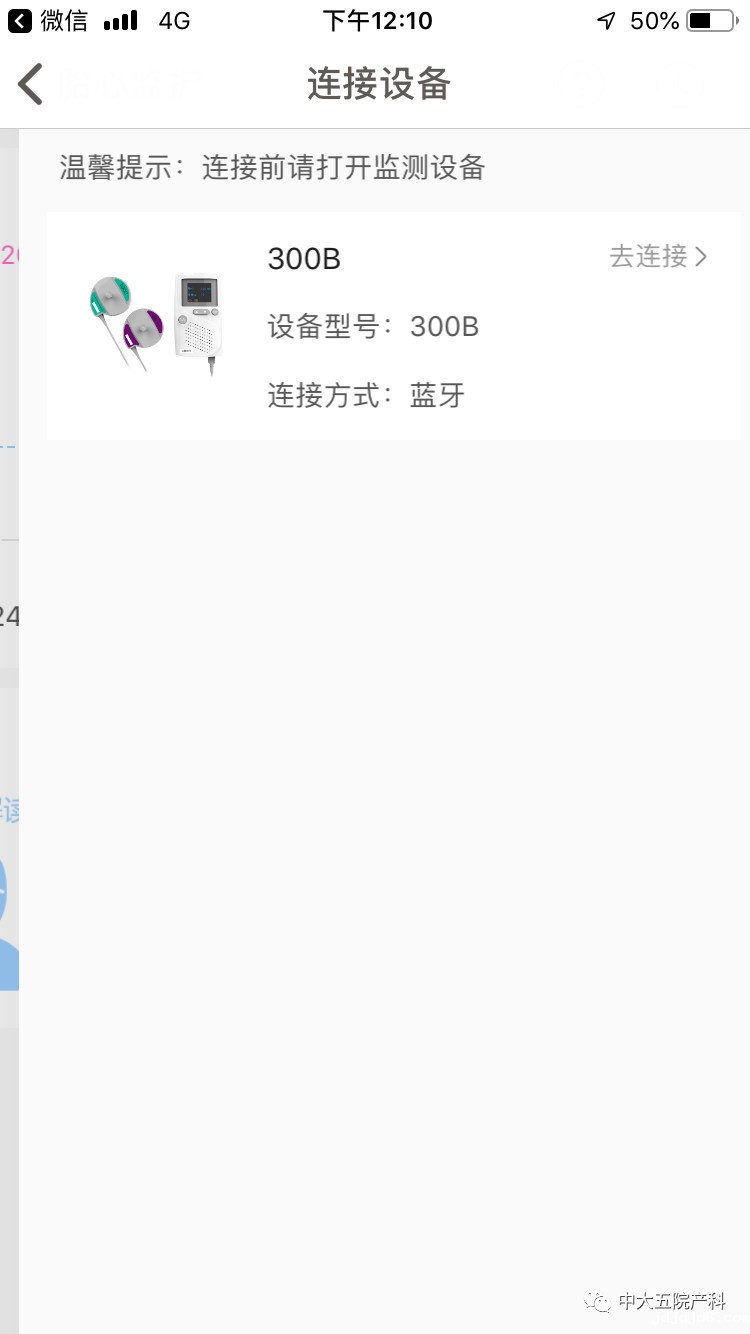
Task: Tap the 连接设备 page title
Action: click(x=377, y=85)
